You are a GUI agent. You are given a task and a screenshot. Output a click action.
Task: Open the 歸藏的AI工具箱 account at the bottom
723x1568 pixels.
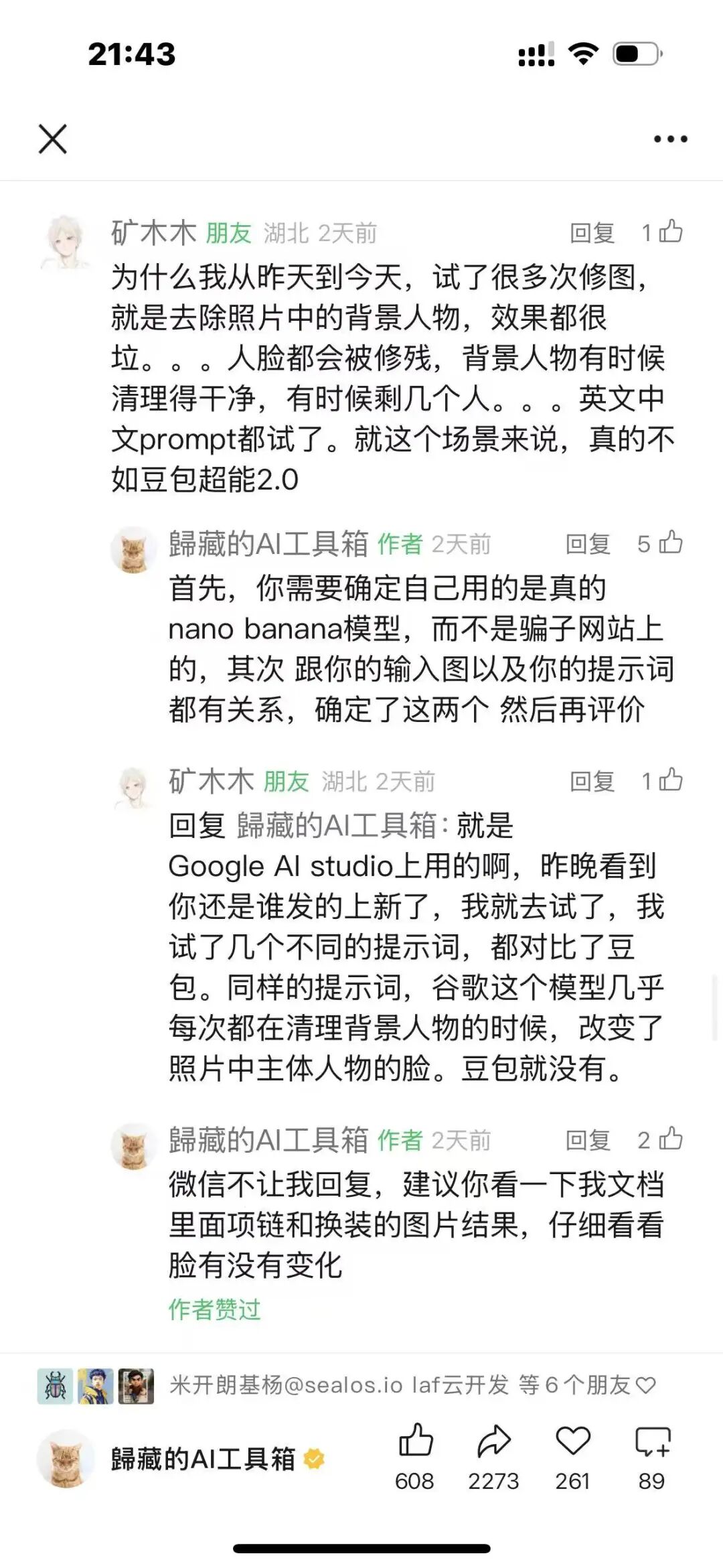coord(201,1459)
